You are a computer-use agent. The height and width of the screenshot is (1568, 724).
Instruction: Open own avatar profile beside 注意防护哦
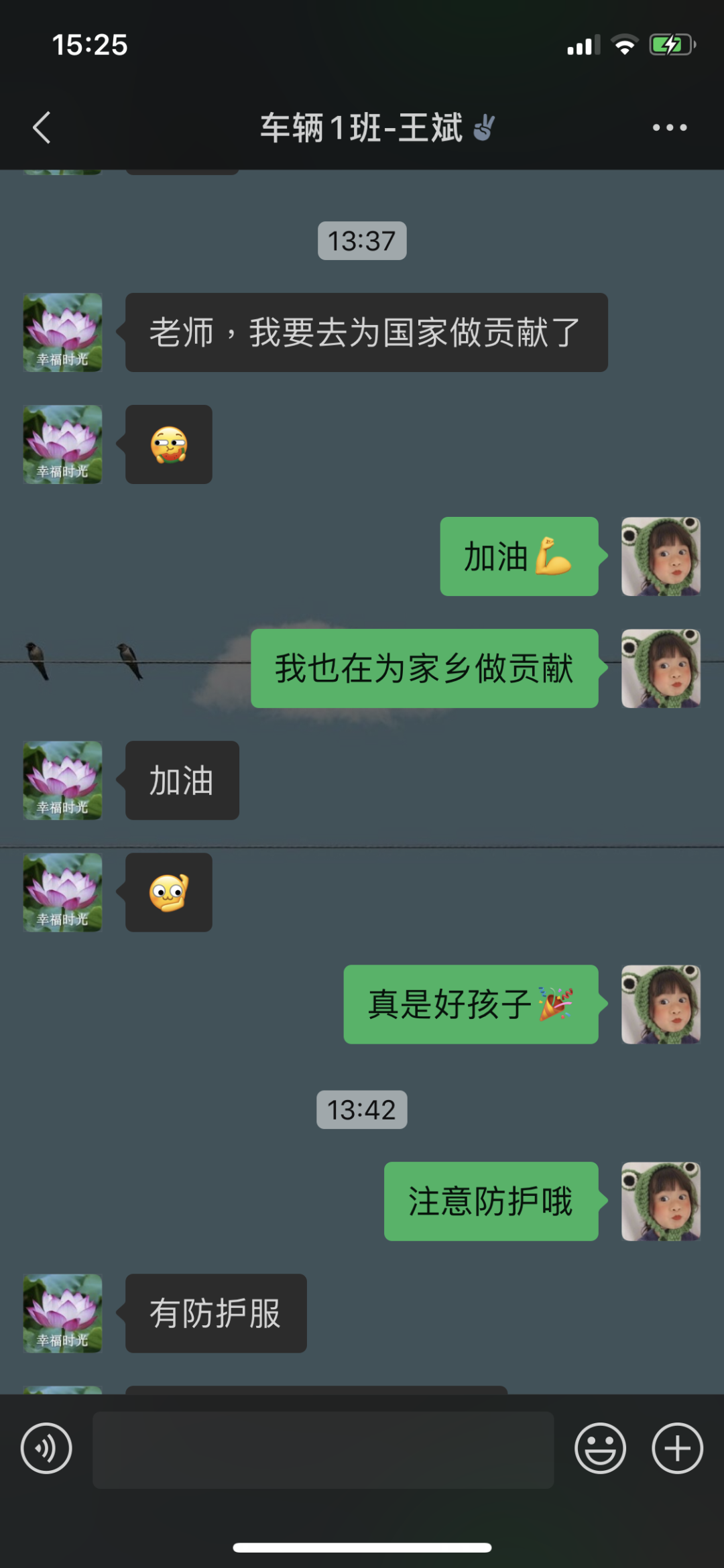660,1201
